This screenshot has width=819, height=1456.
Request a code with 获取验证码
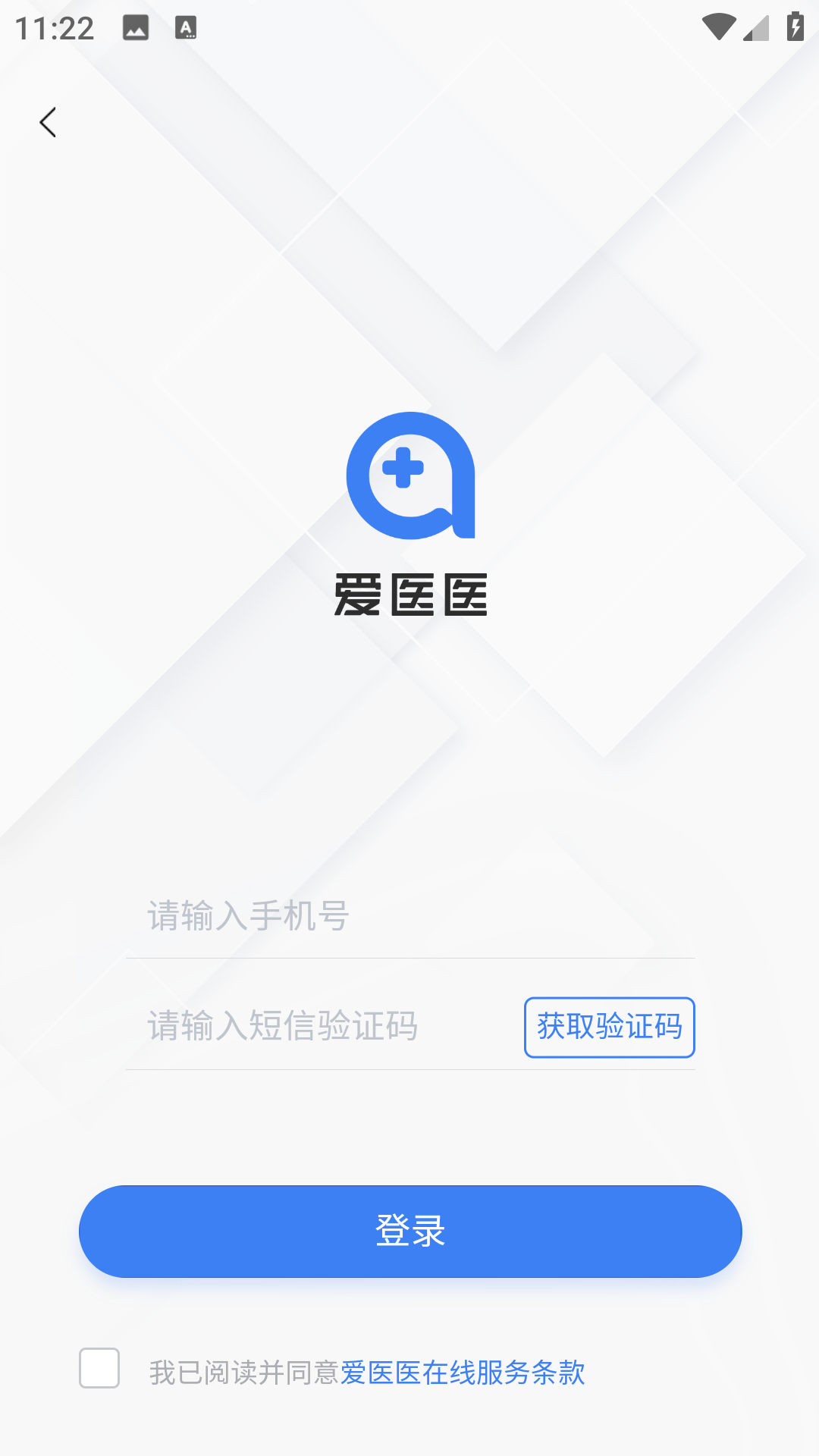[x=610, y=1027]
